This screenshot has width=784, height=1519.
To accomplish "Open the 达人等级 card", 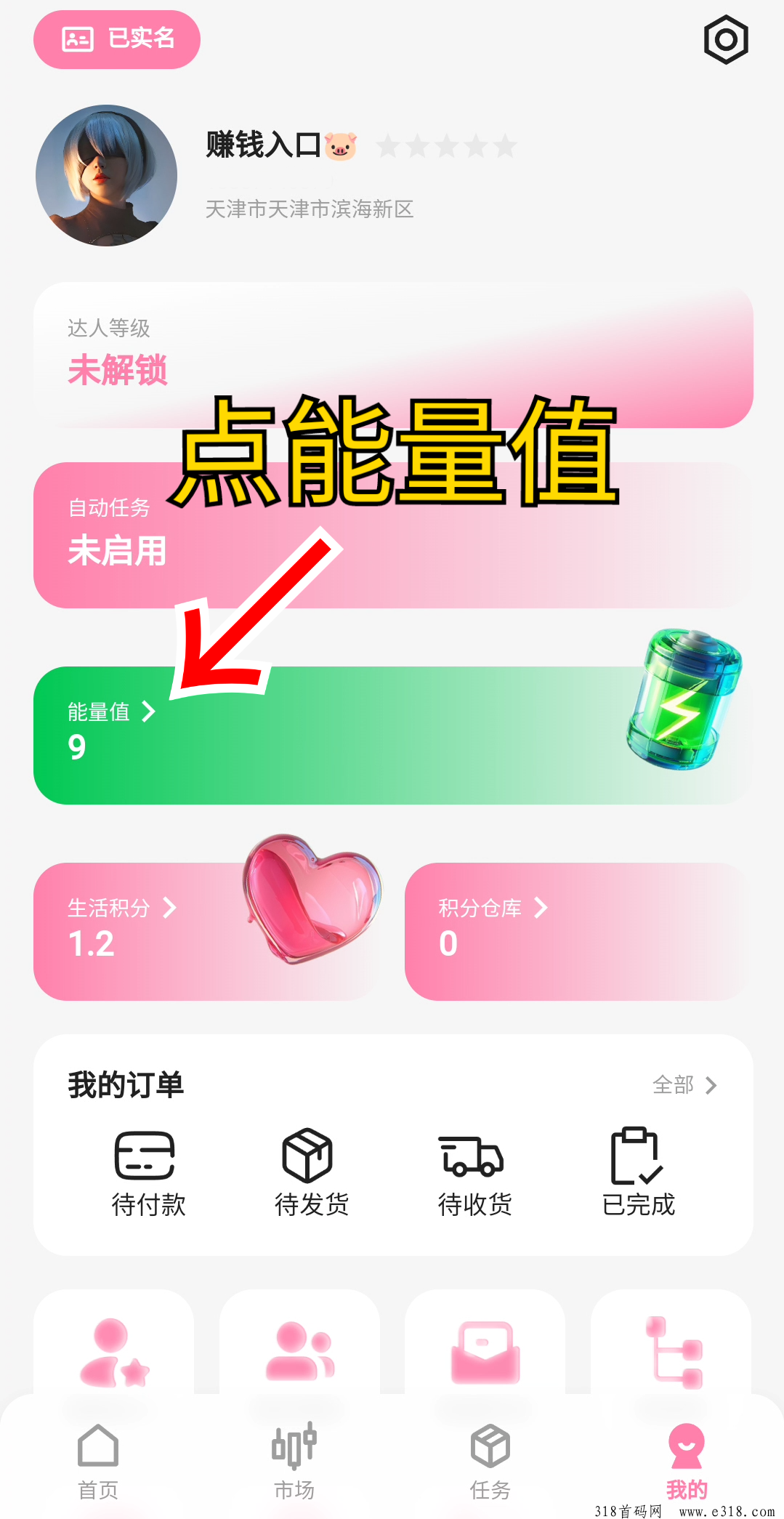I will pyautogui.click(x=392, y=355).
